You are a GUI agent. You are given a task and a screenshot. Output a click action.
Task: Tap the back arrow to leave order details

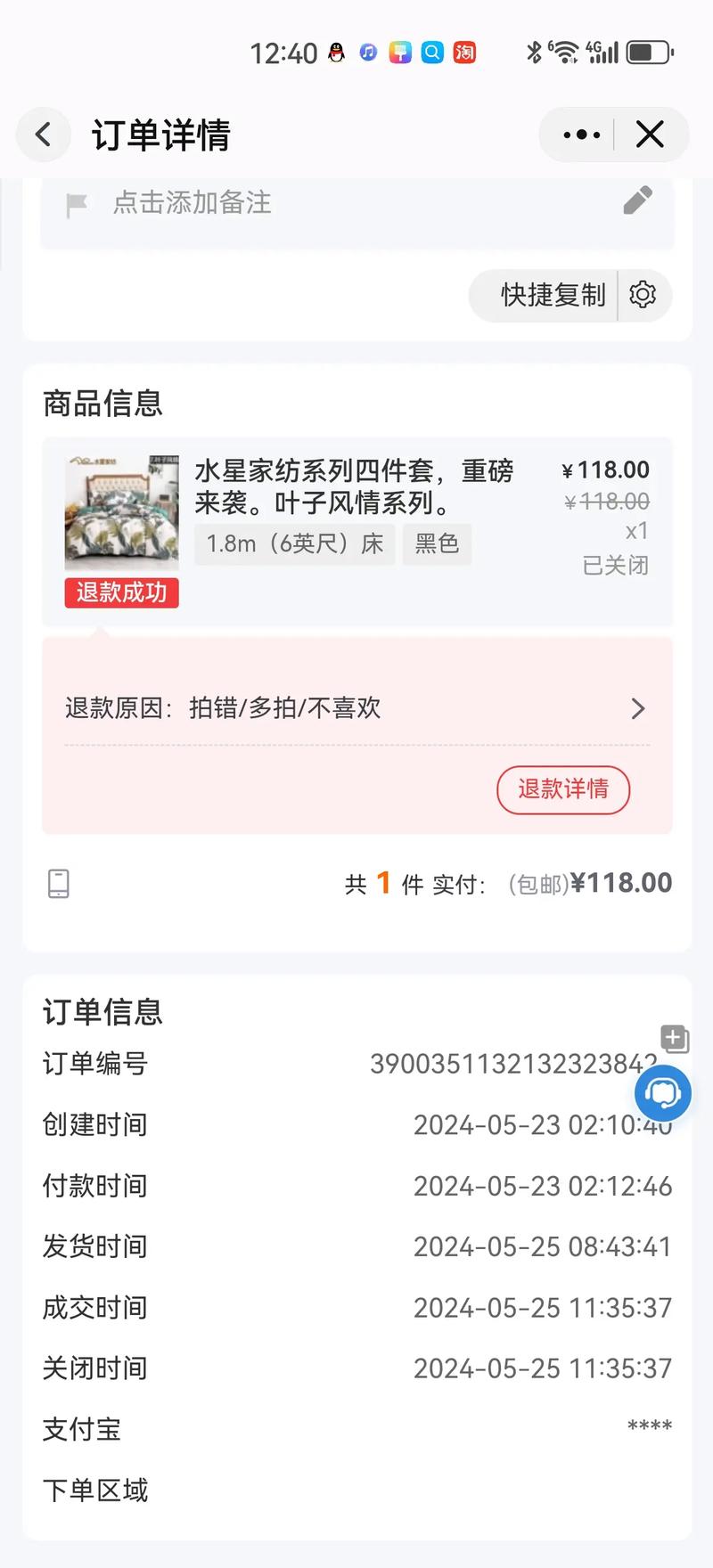43,135
